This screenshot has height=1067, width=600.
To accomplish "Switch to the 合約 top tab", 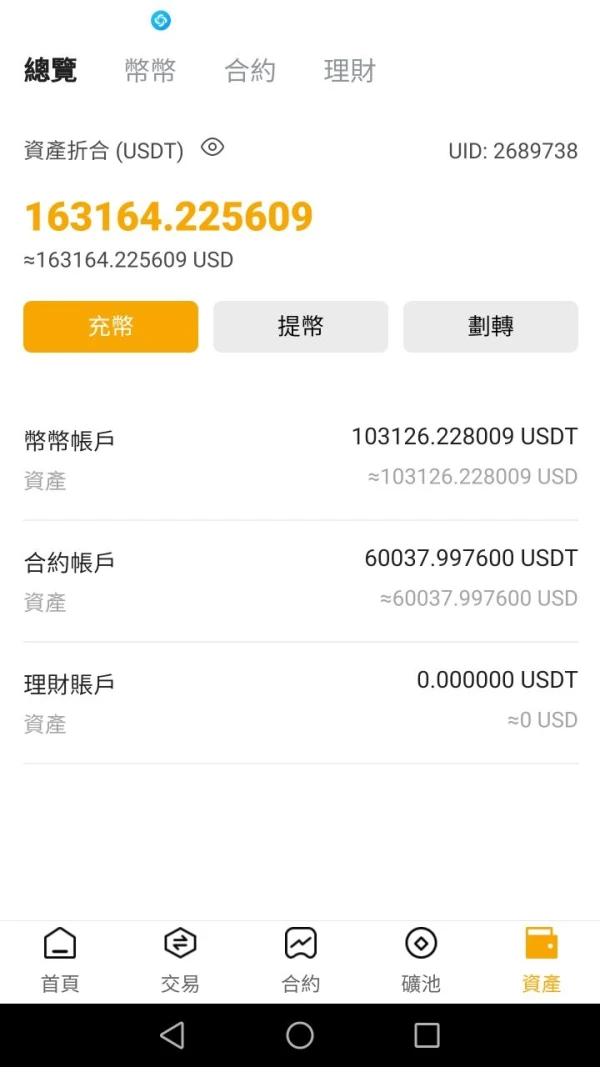I will pos(250,71).
